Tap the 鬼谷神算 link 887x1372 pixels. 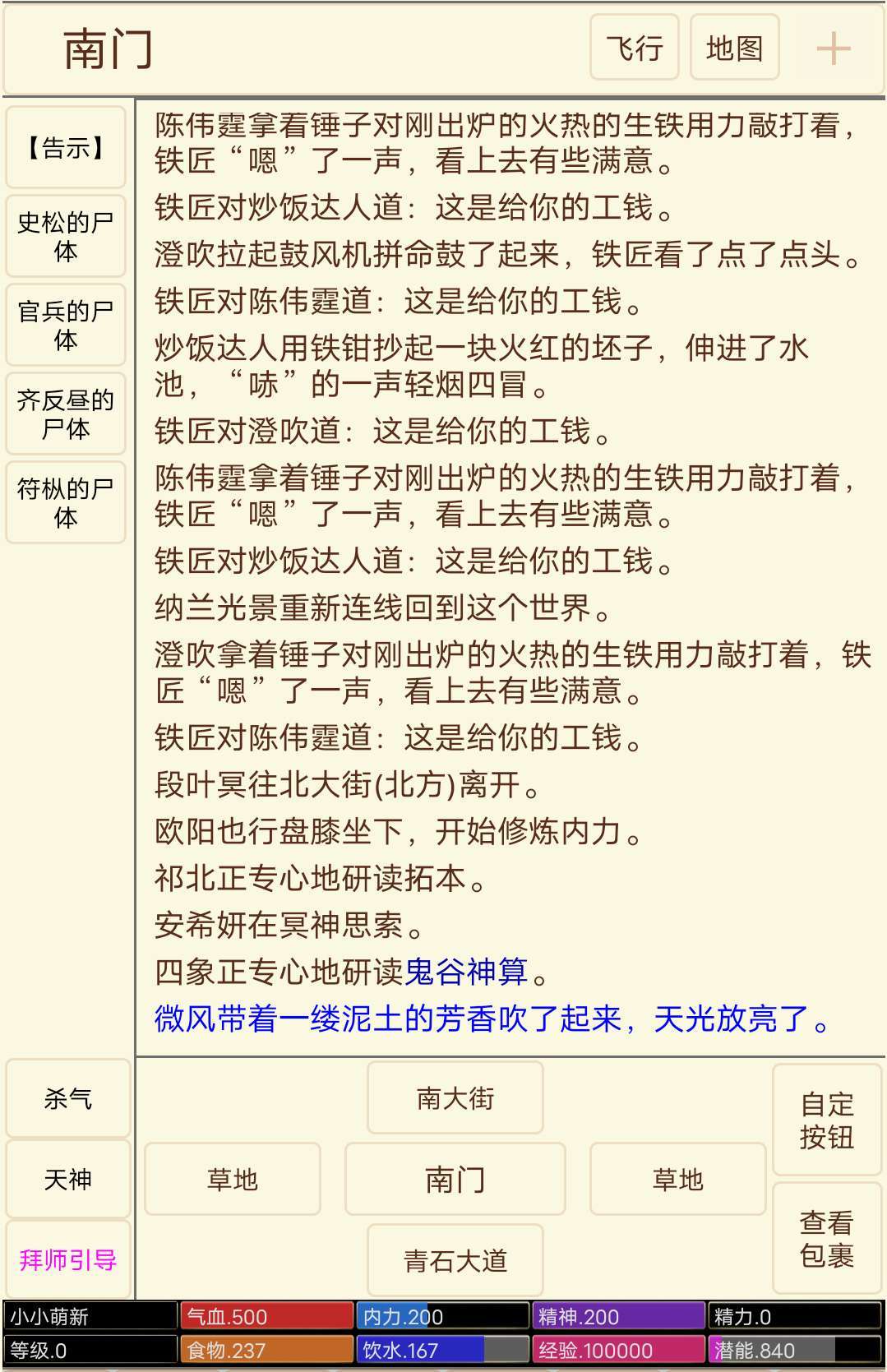point(466,972)
